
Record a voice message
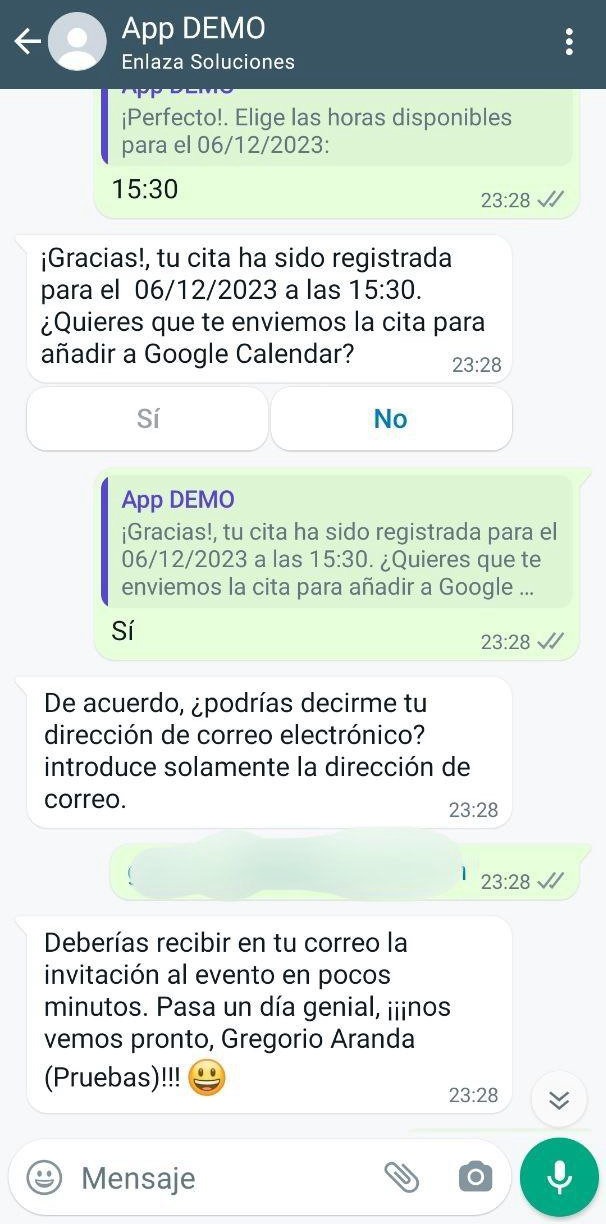point(559,1177)
